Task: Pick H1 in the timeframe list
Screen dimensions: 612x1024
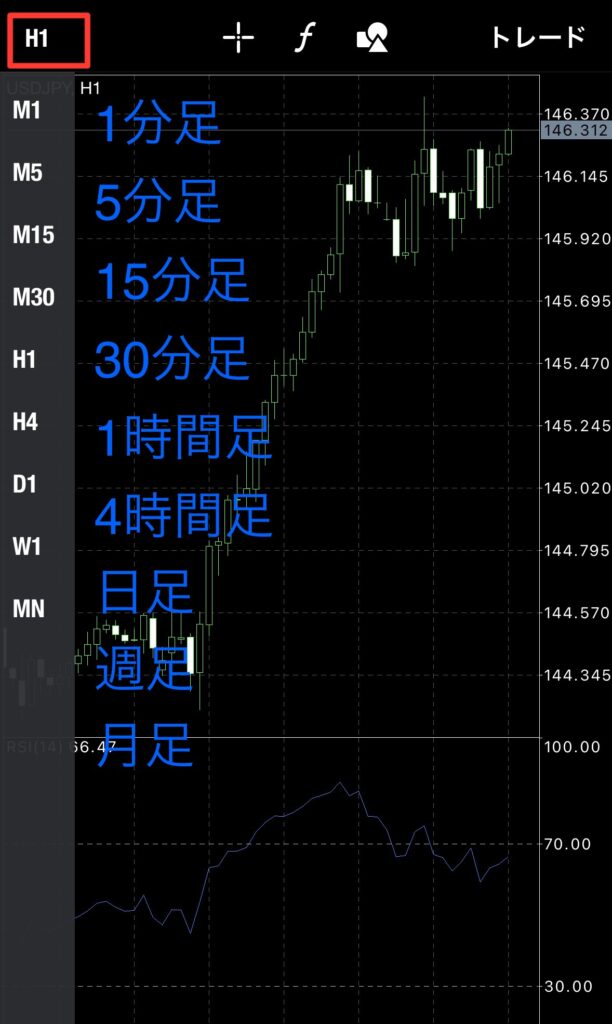Action: tap(24, 359)
